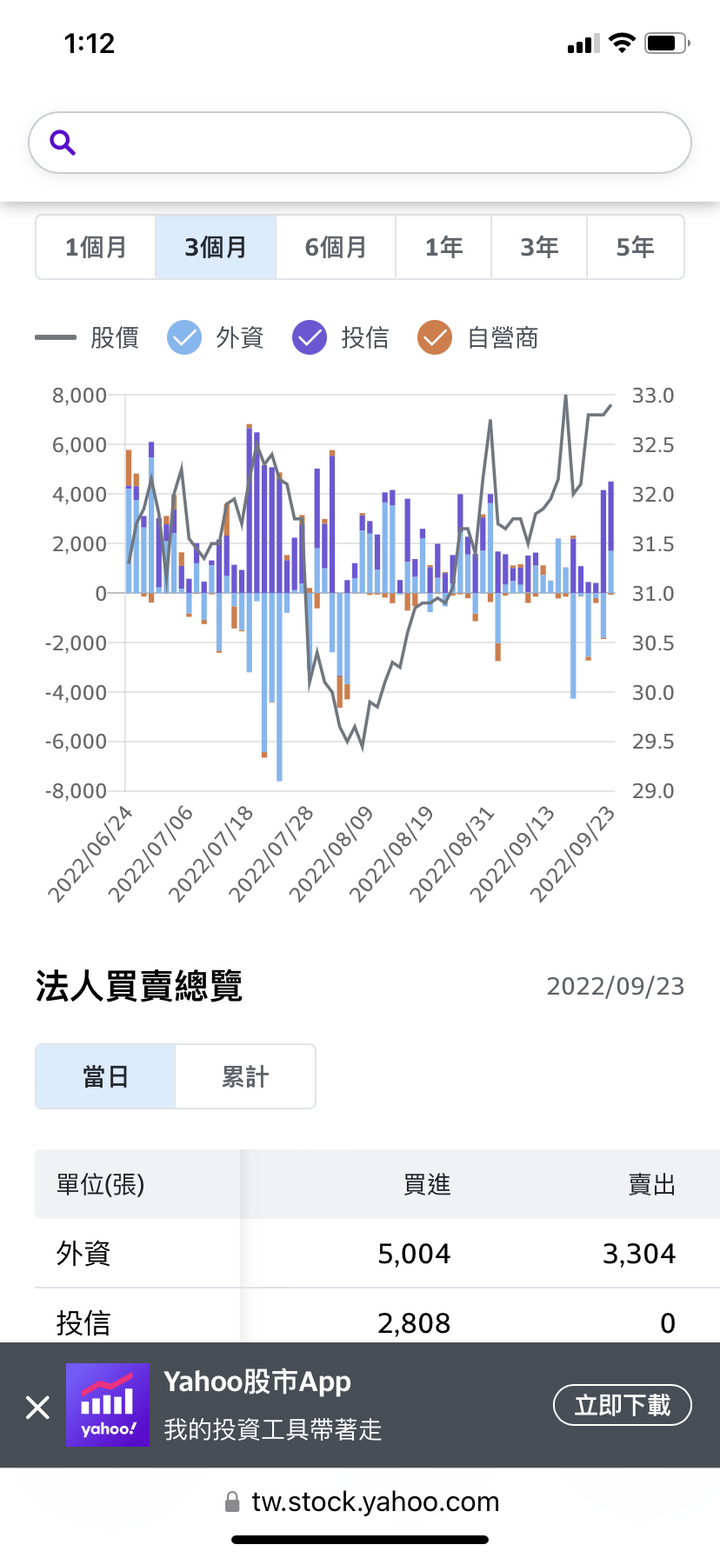Show the 5年 chart range
720x1558 pixels.
click(x=636, y=247)
